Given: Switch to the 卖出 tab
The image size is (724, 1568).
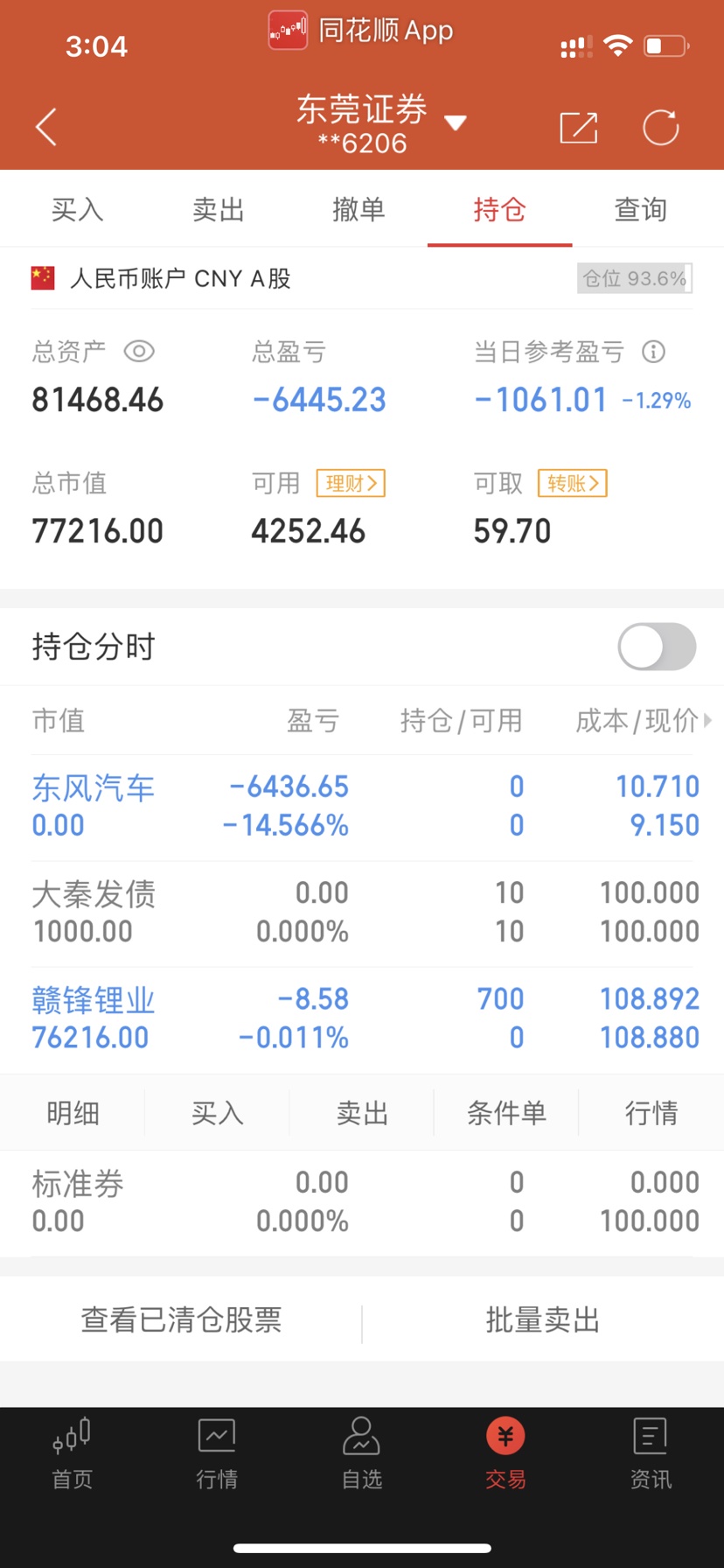Looking at the screenshot, I should click(x=218, y=210).
